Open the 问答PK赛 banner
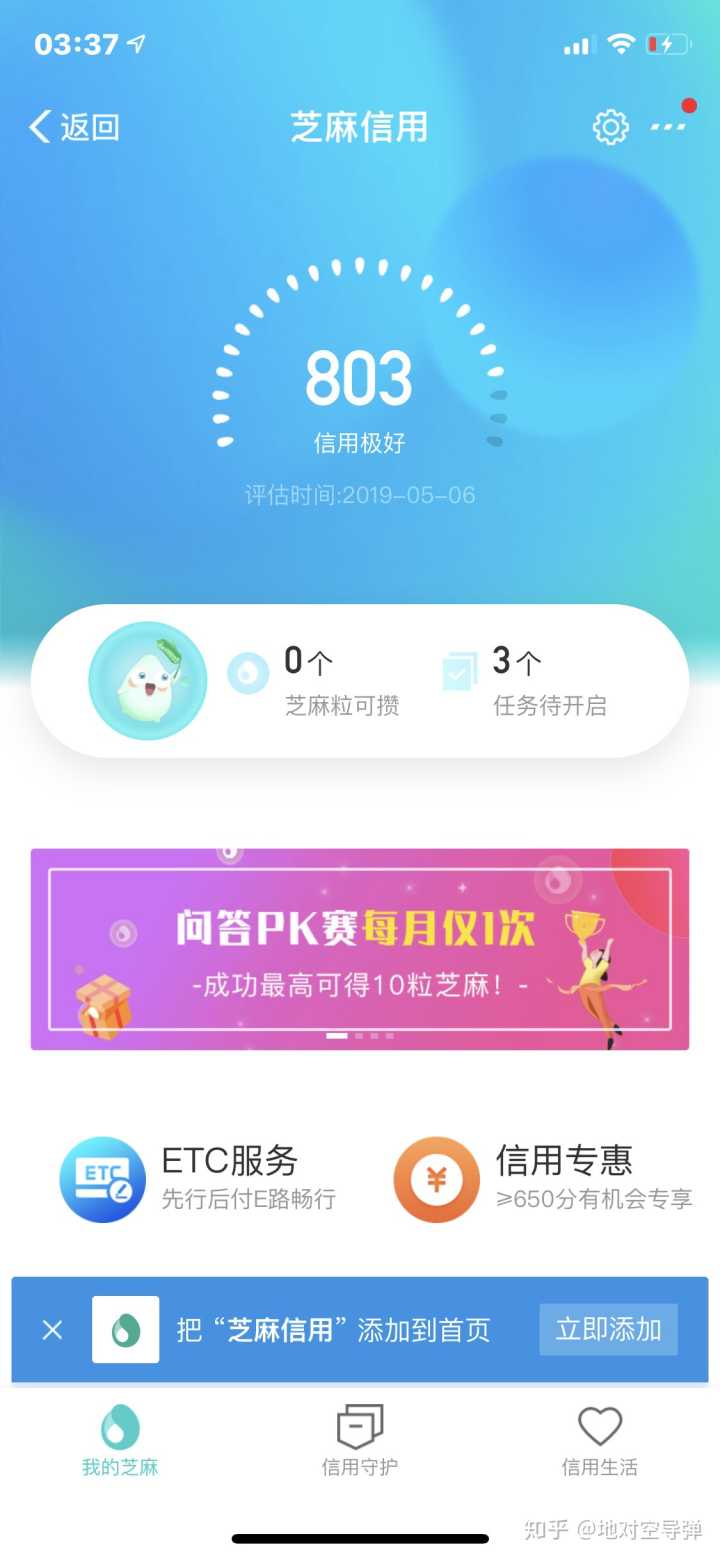The image size is (720, 1559). tap(360, 949)
